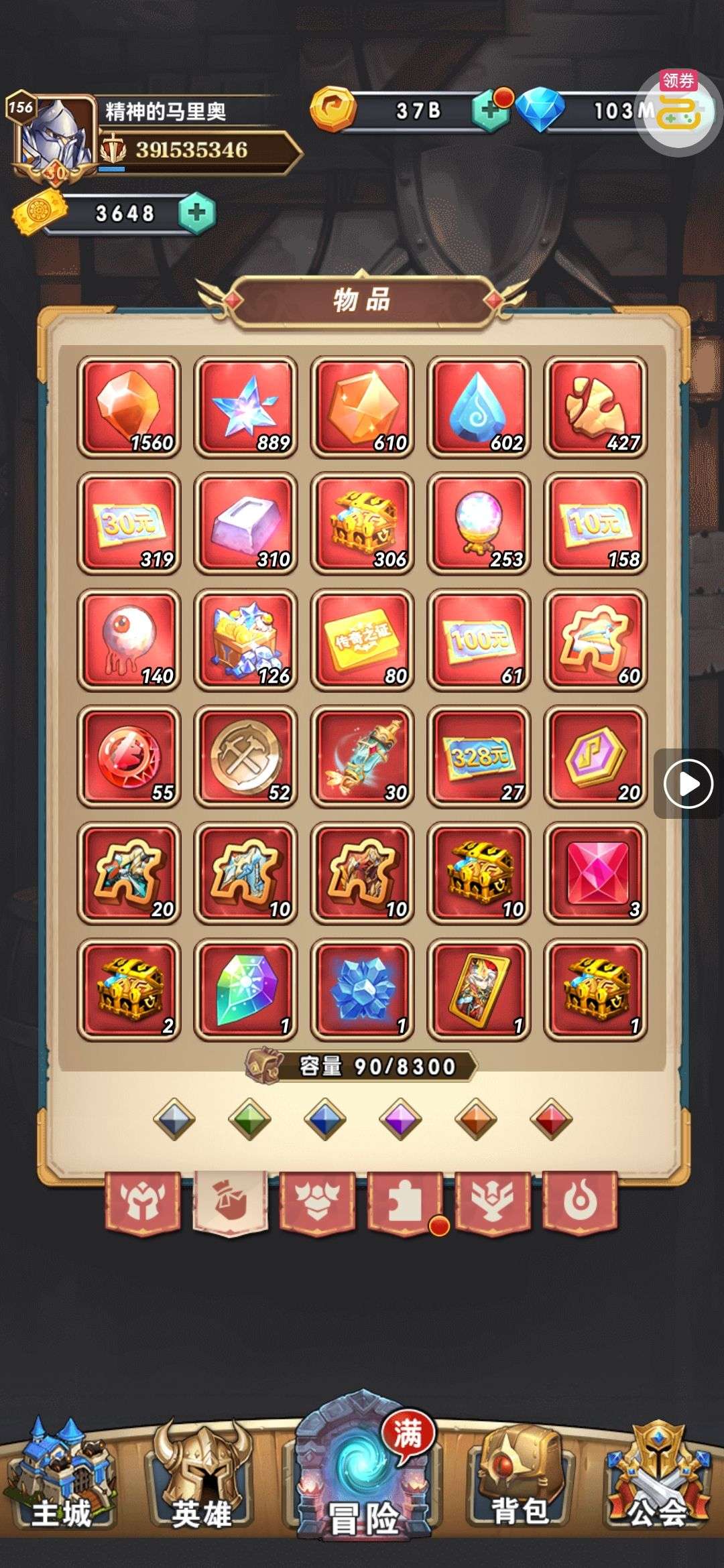
Task: Tap the floating play button
Action: coord(688,783)
